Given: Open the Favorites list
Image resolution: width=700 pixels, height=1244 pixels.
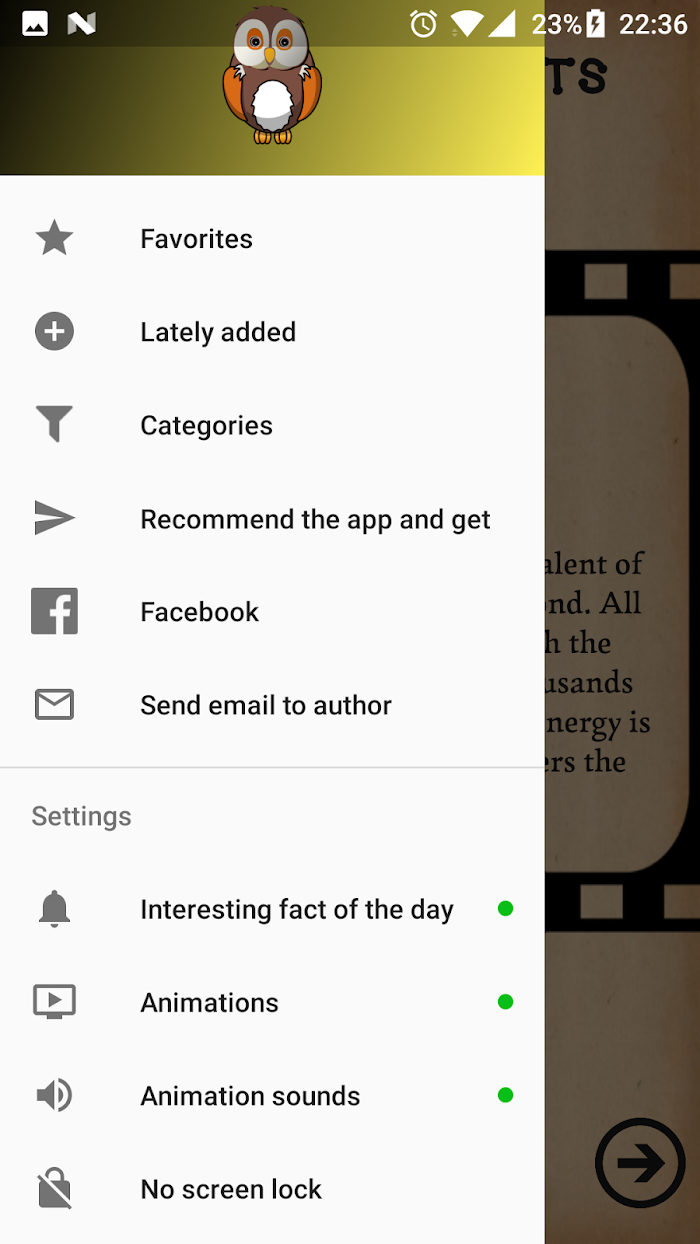Looking at the screenshot, I should (x=272, y=239).
